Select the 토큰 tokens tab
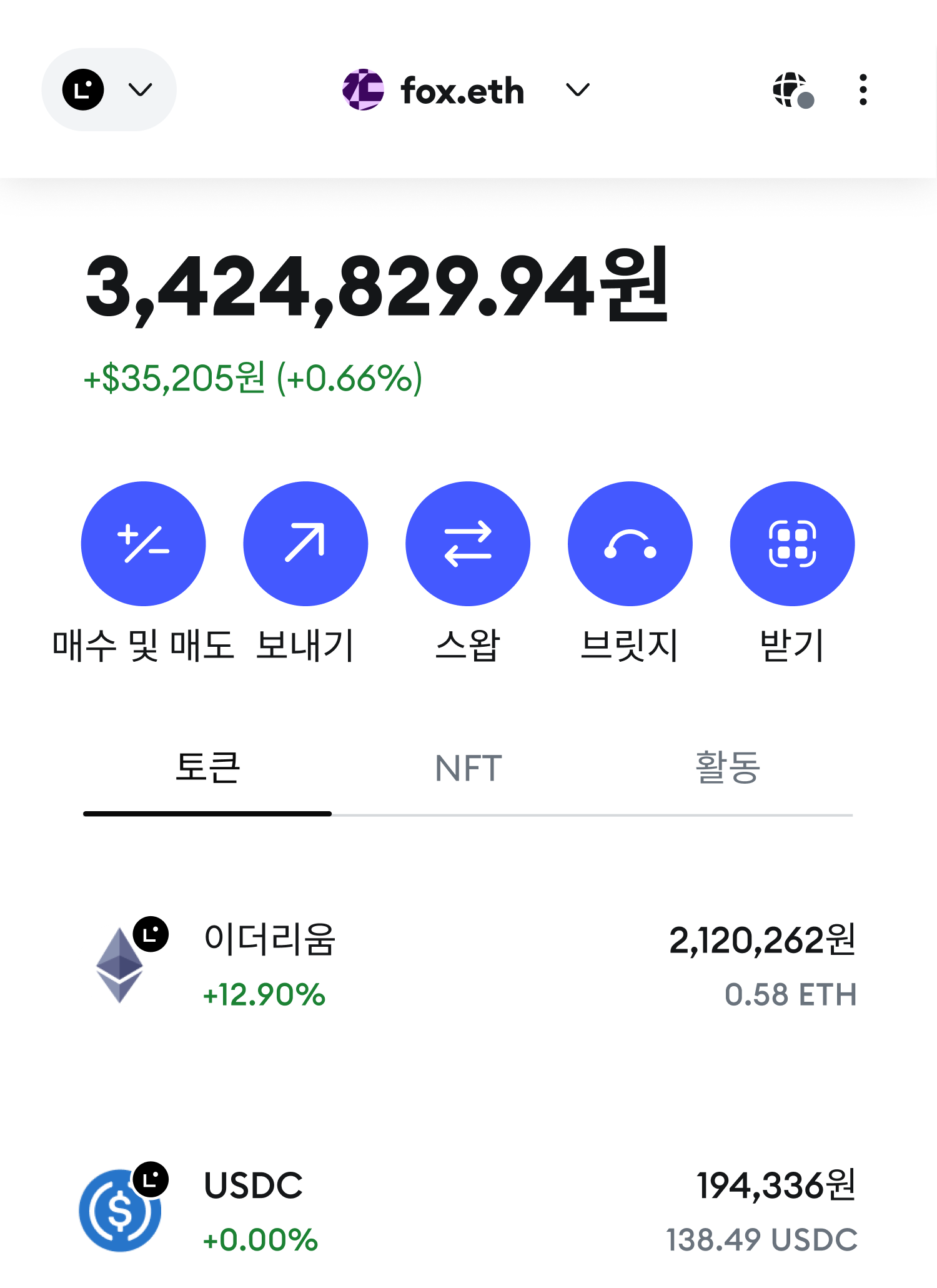The image size is (937, 1288). (207, 769)
